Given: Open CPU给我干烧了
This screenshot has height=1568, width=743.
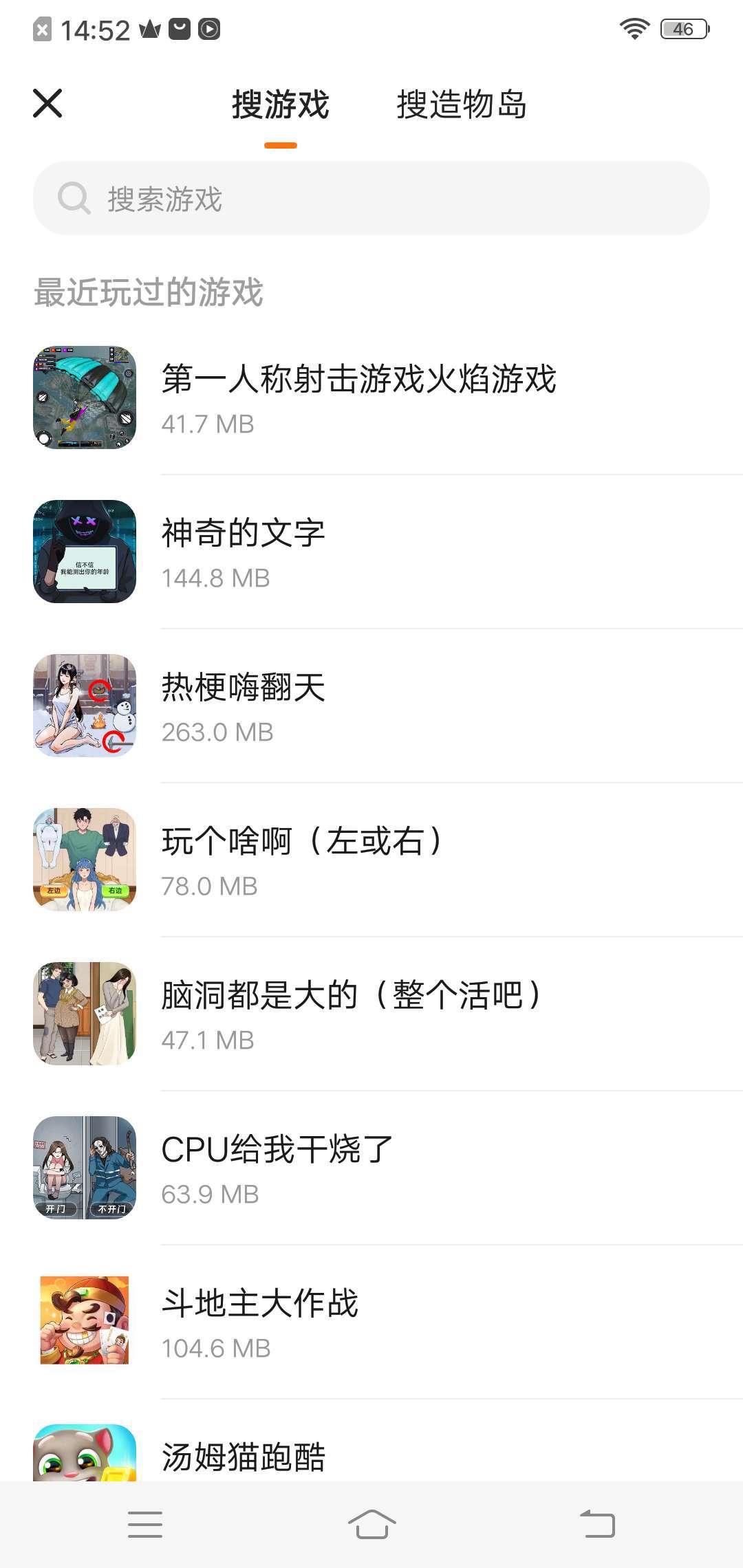Looking at the screenshot, I should [277, 1168].
